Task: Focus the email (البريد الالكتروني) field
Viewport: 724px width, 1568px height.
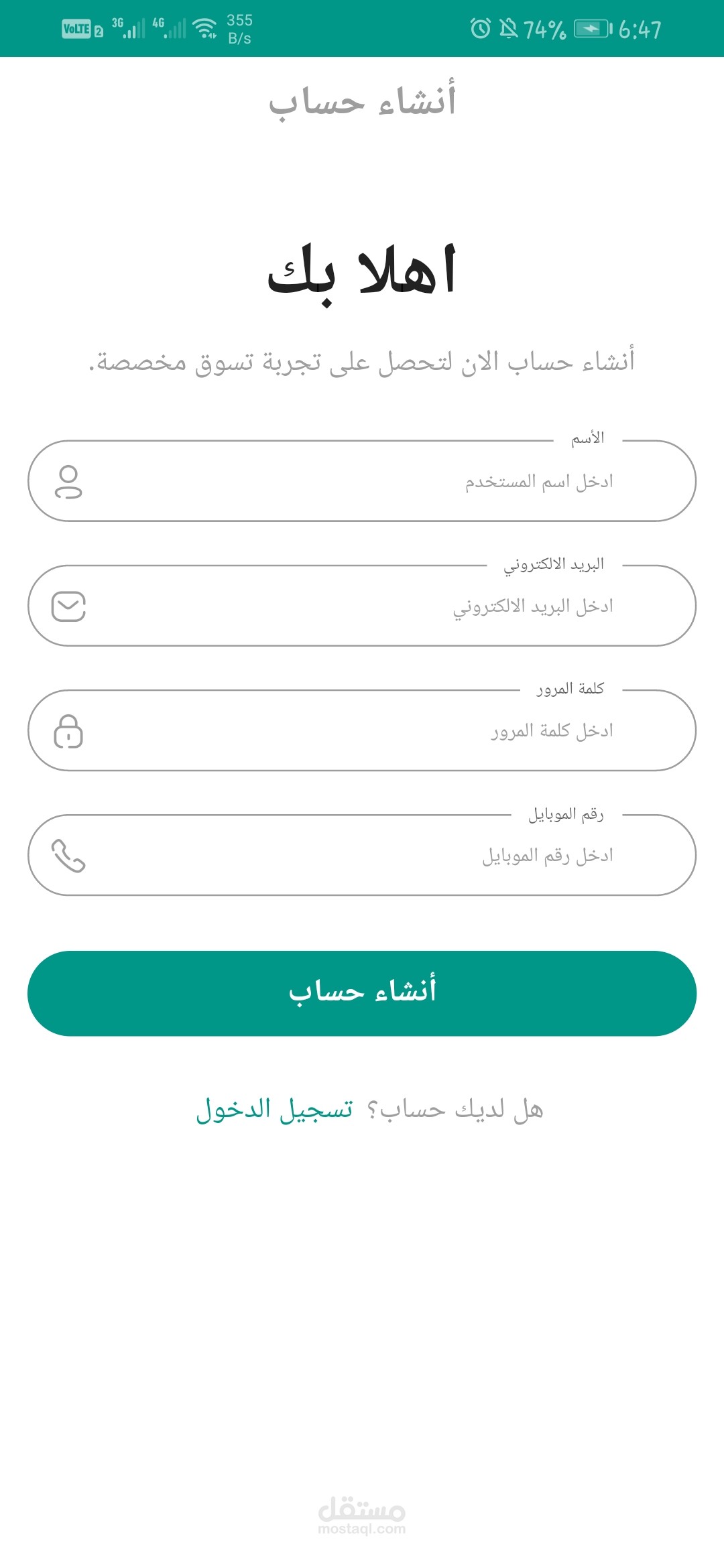Action: [x=362, y=606]
